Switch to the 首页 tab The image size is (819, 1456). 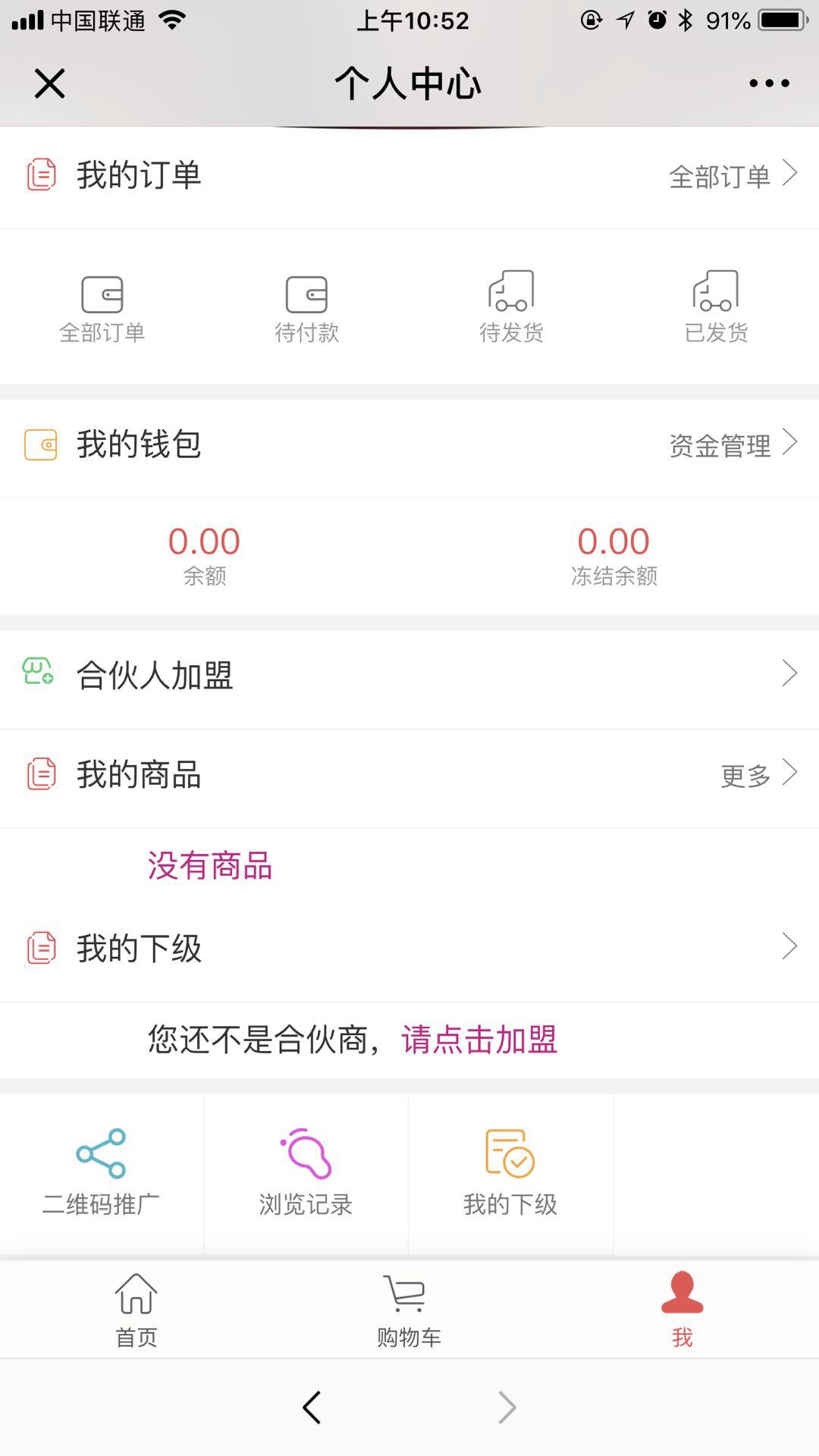coord(136,1309)
